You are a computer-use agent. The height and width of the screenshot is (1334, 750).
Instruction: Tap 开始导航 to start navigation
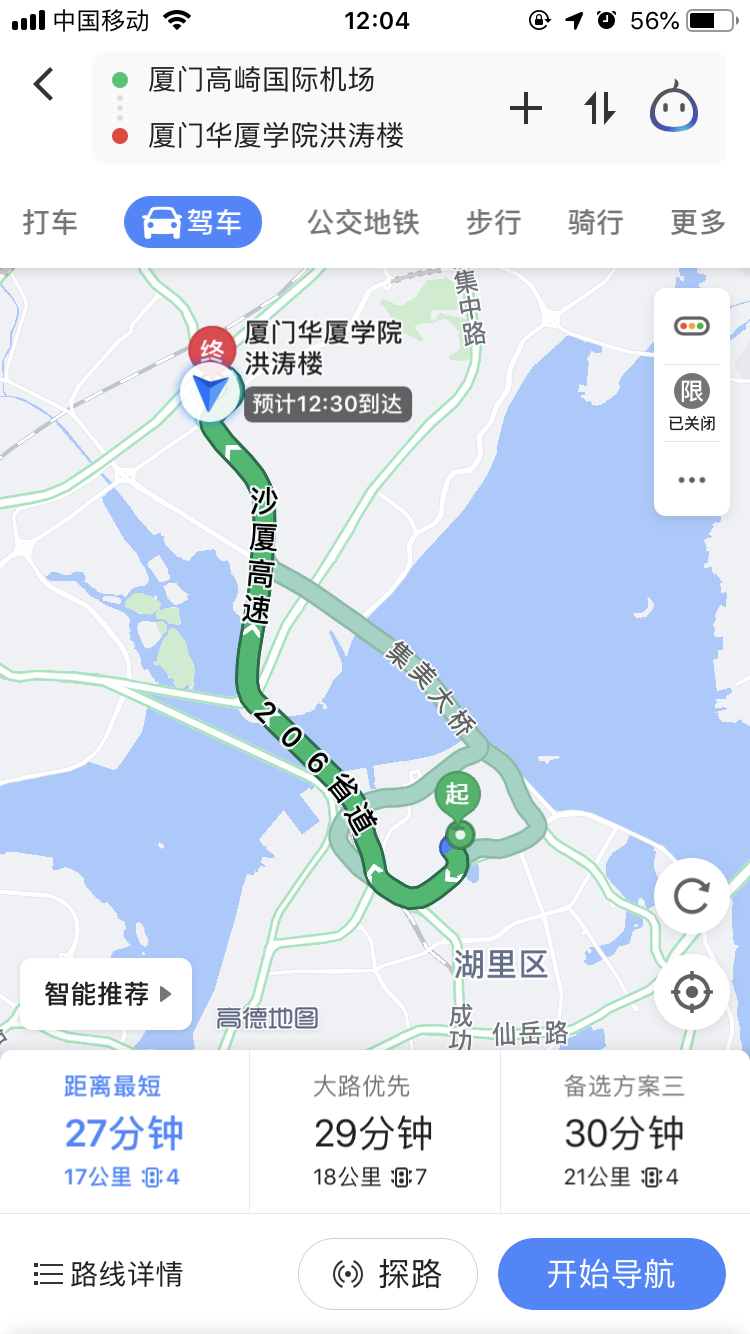[611, 1274]
